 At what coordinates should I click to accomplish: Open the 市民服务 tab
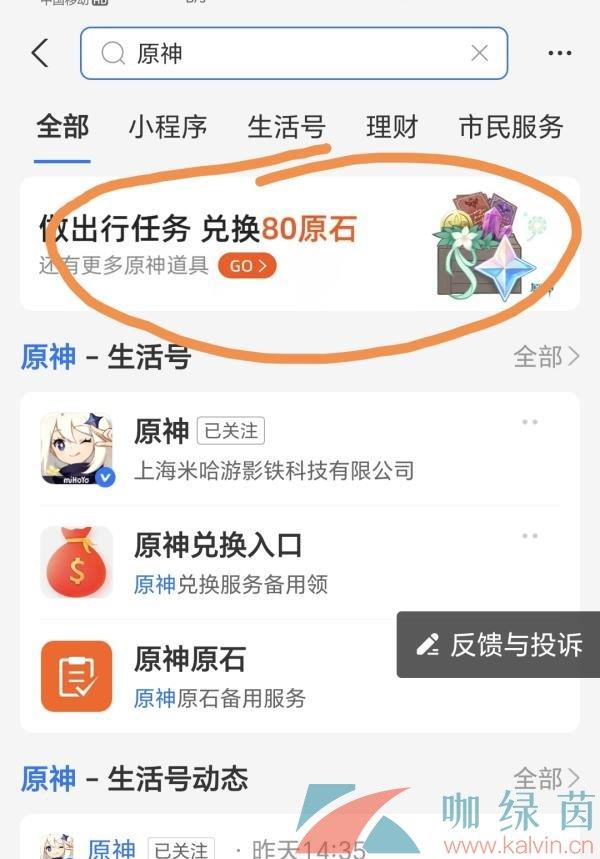(510, 127)
